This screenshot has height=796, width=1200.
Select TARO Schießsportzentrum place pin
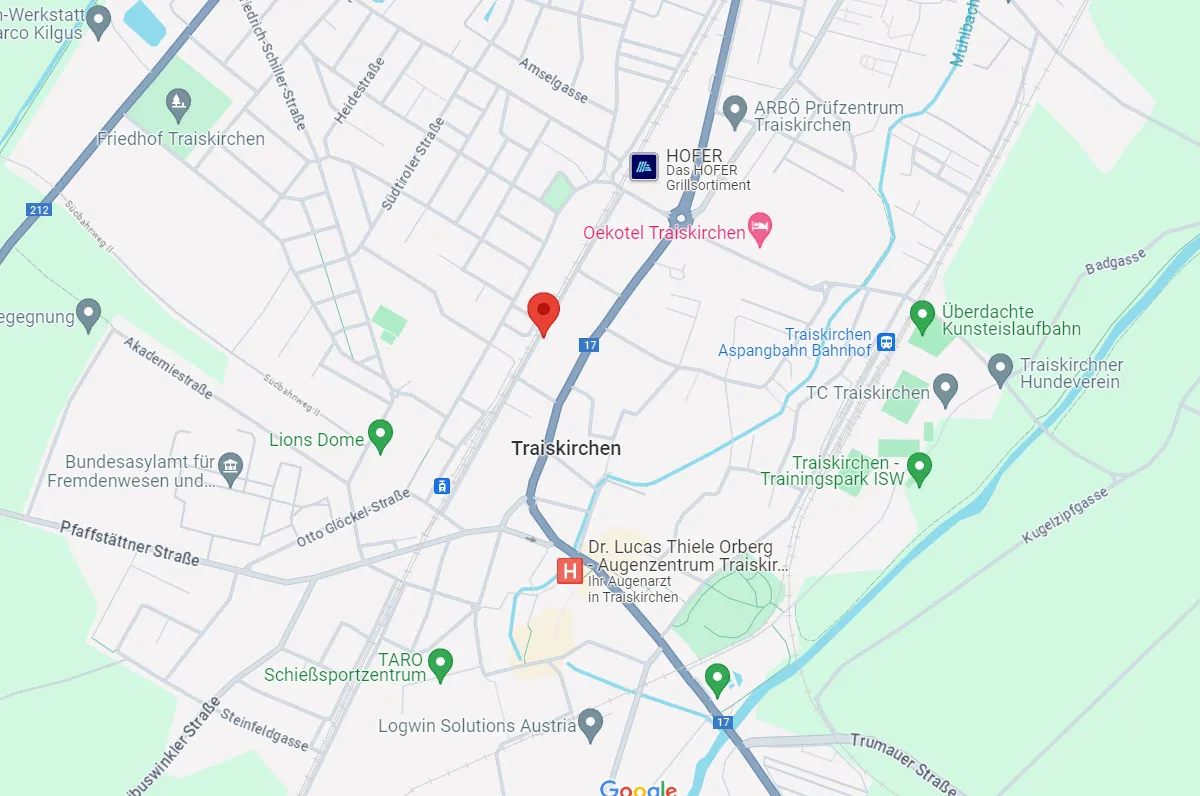[x=440, y=662]
